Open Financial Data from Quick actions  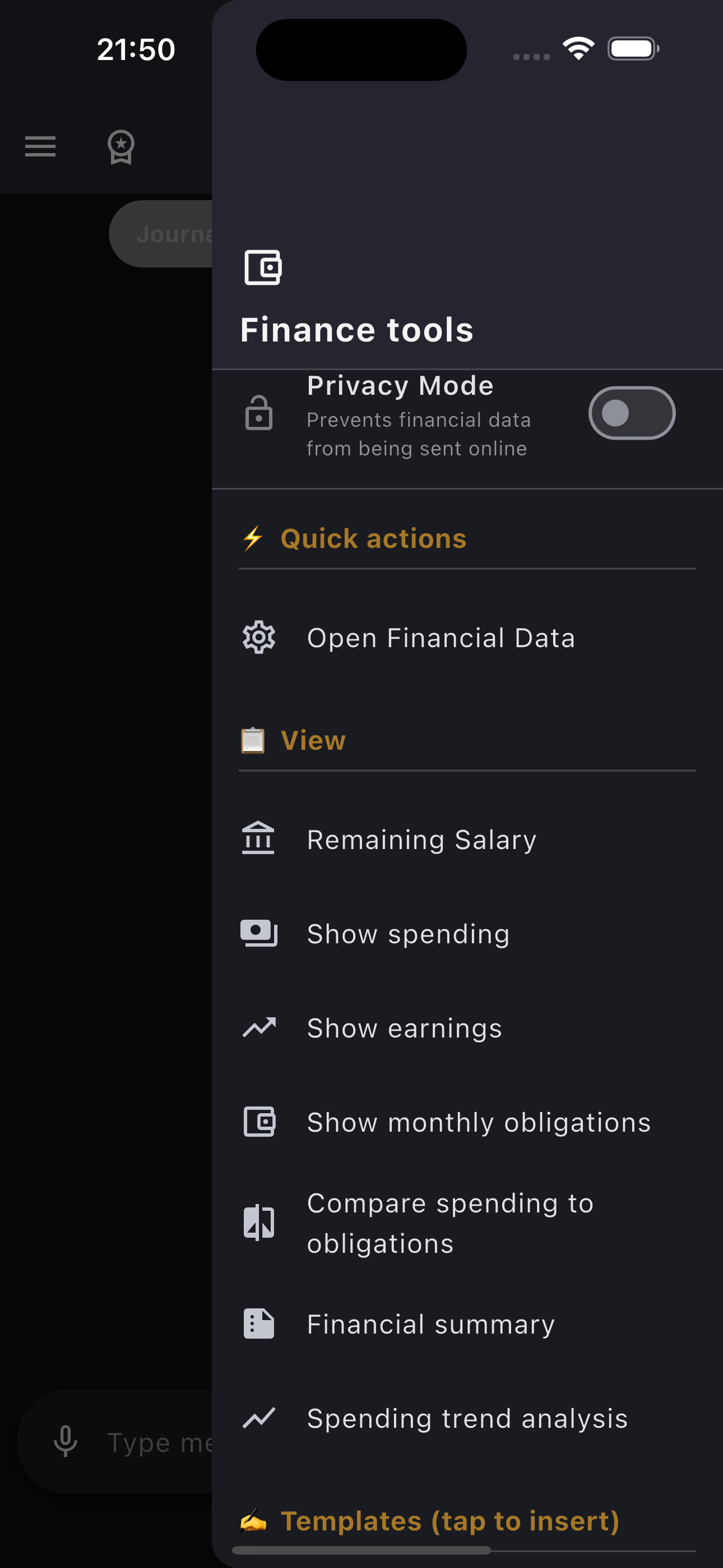[441, 637]
